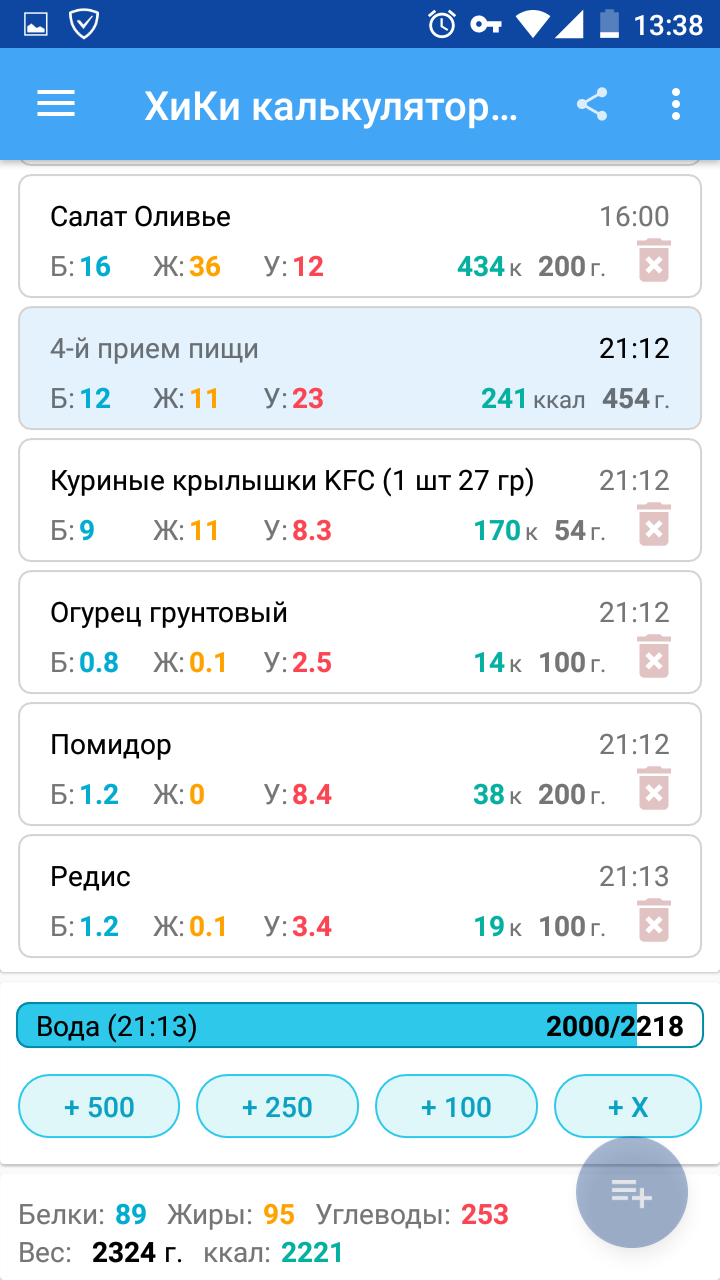Share the food diary

click(x=592, y=104)
